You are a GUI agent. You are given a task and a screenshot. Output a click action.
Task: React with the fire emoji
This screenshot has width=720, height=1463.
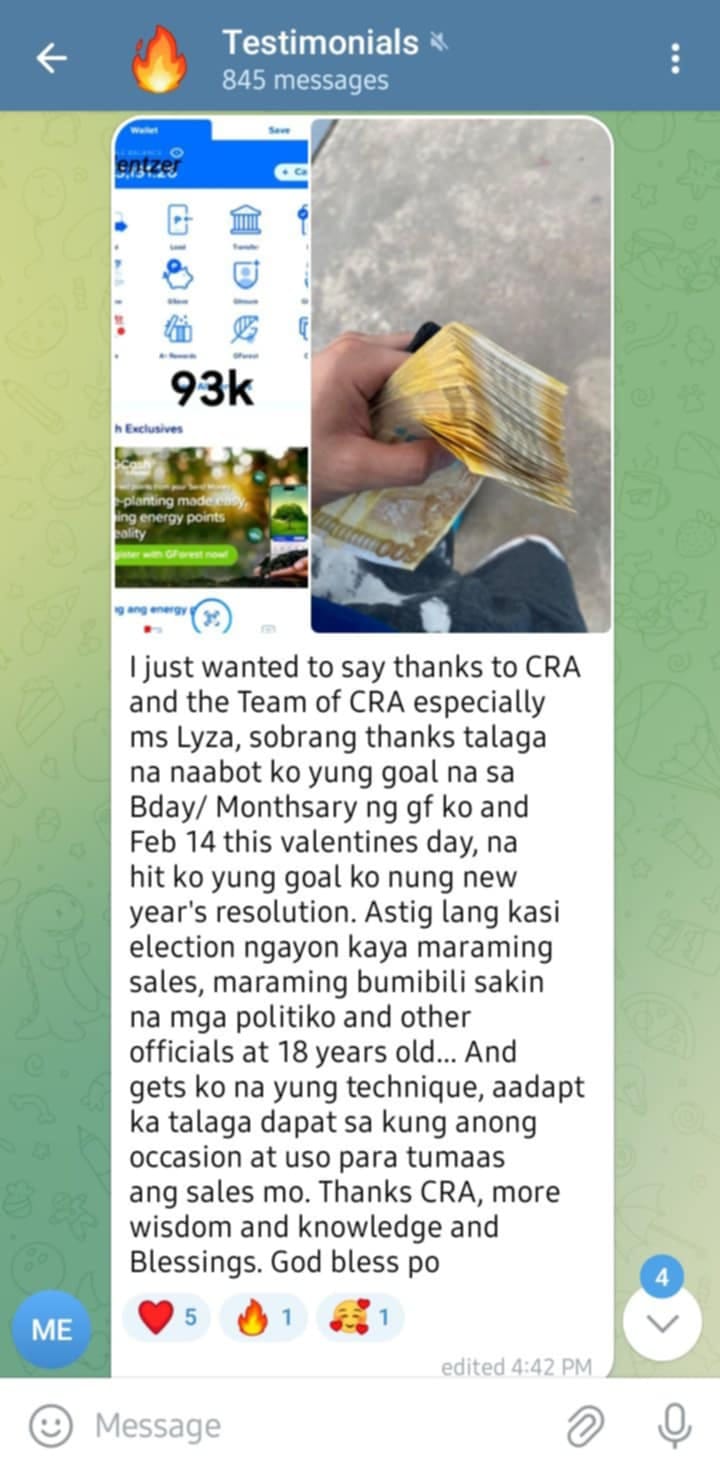click(x=264, y=1318)
